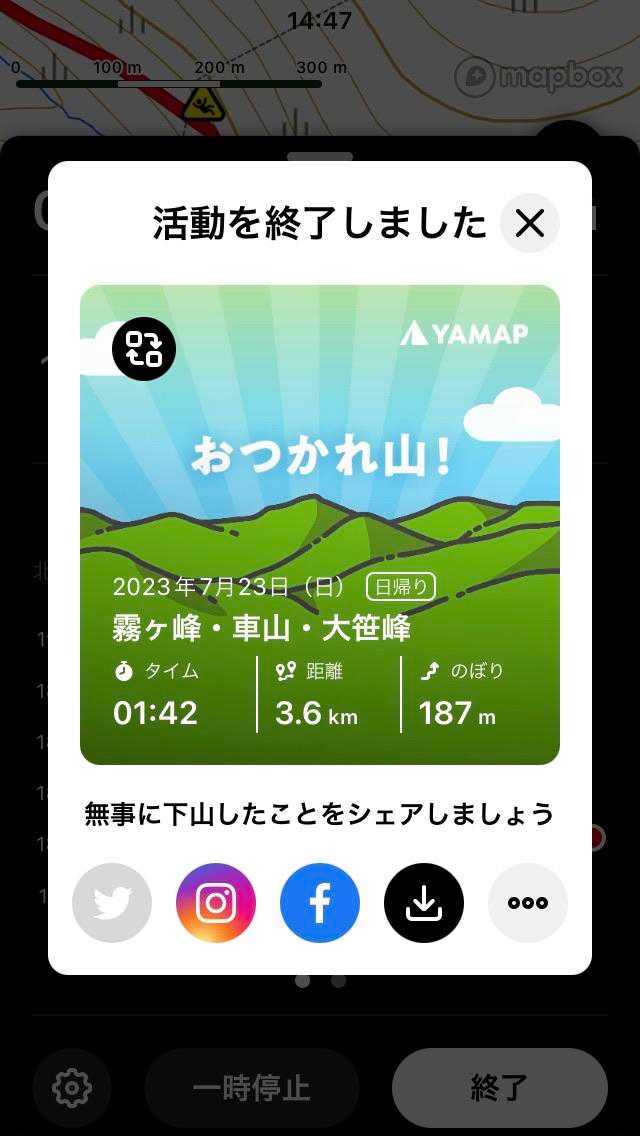The image size is (640, 1136).
Task: Tap the 終了 button
Action: (x=499, y=1087)
